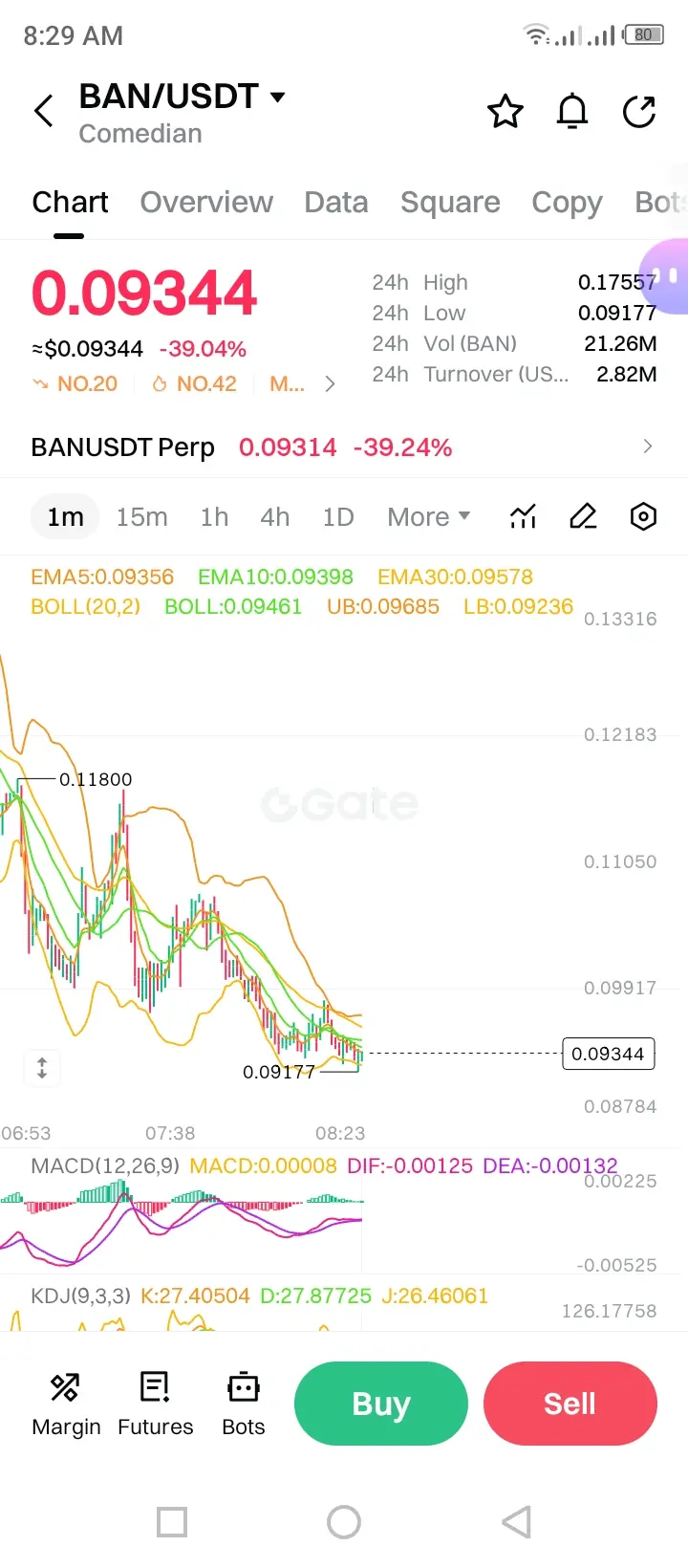Share this chart via the share icon
The width and height of the screenshot is (688, 1568).
point(639,112)
